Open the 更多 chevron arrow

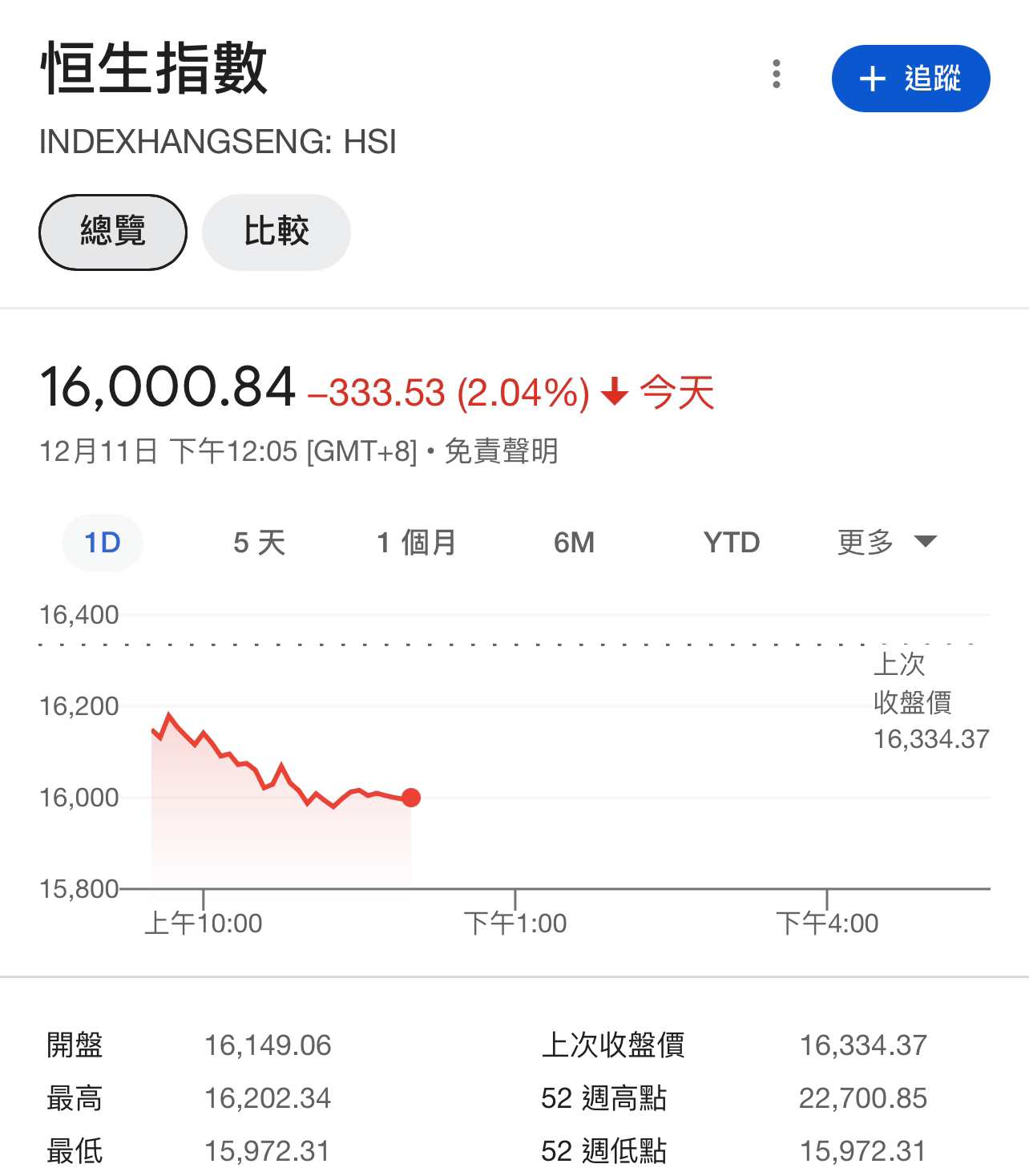(x=926, y=542)
